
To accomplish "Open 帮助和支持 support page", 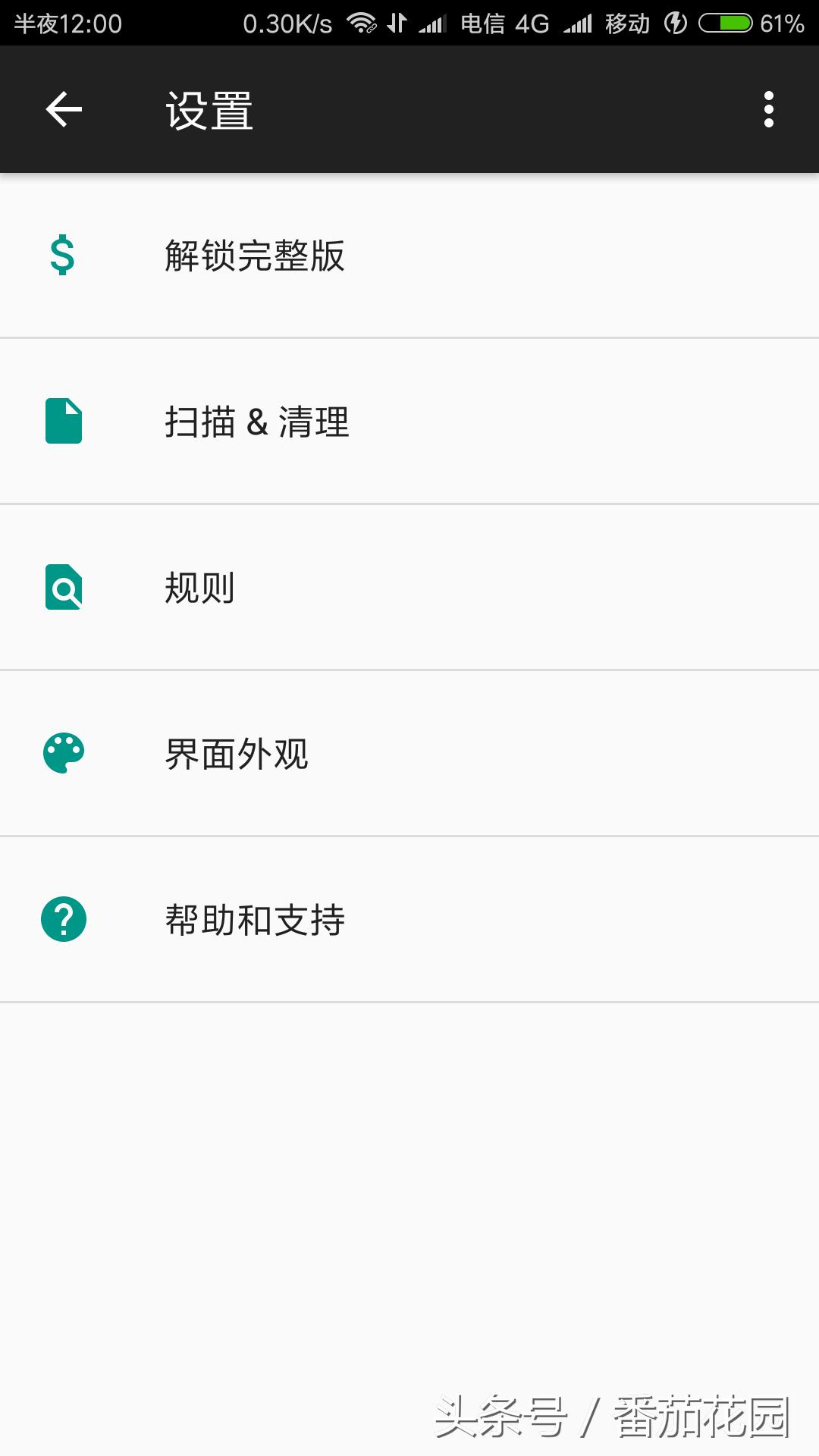I will [x=253, y=919].
